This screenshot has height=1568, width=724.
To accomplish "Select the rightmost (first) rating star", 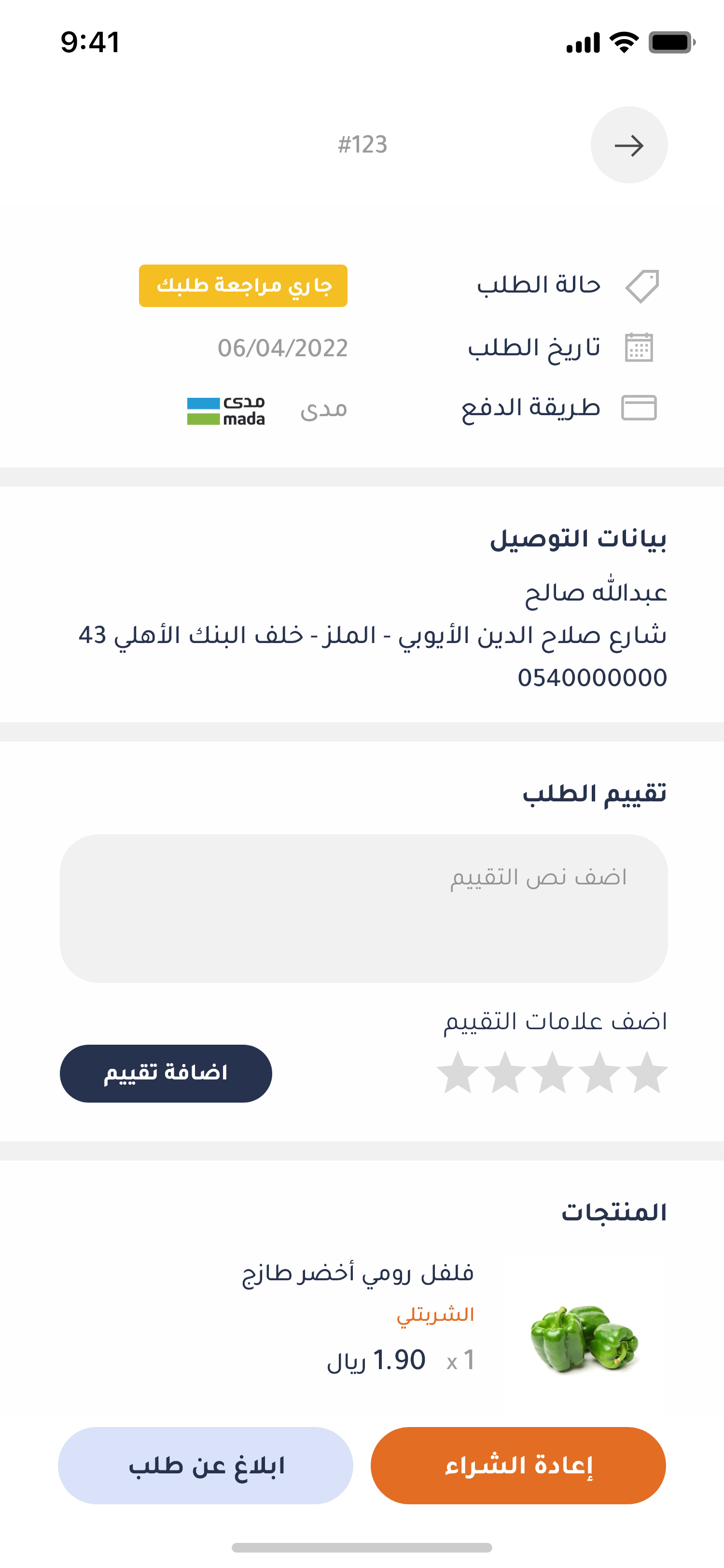I will 646,1073.
